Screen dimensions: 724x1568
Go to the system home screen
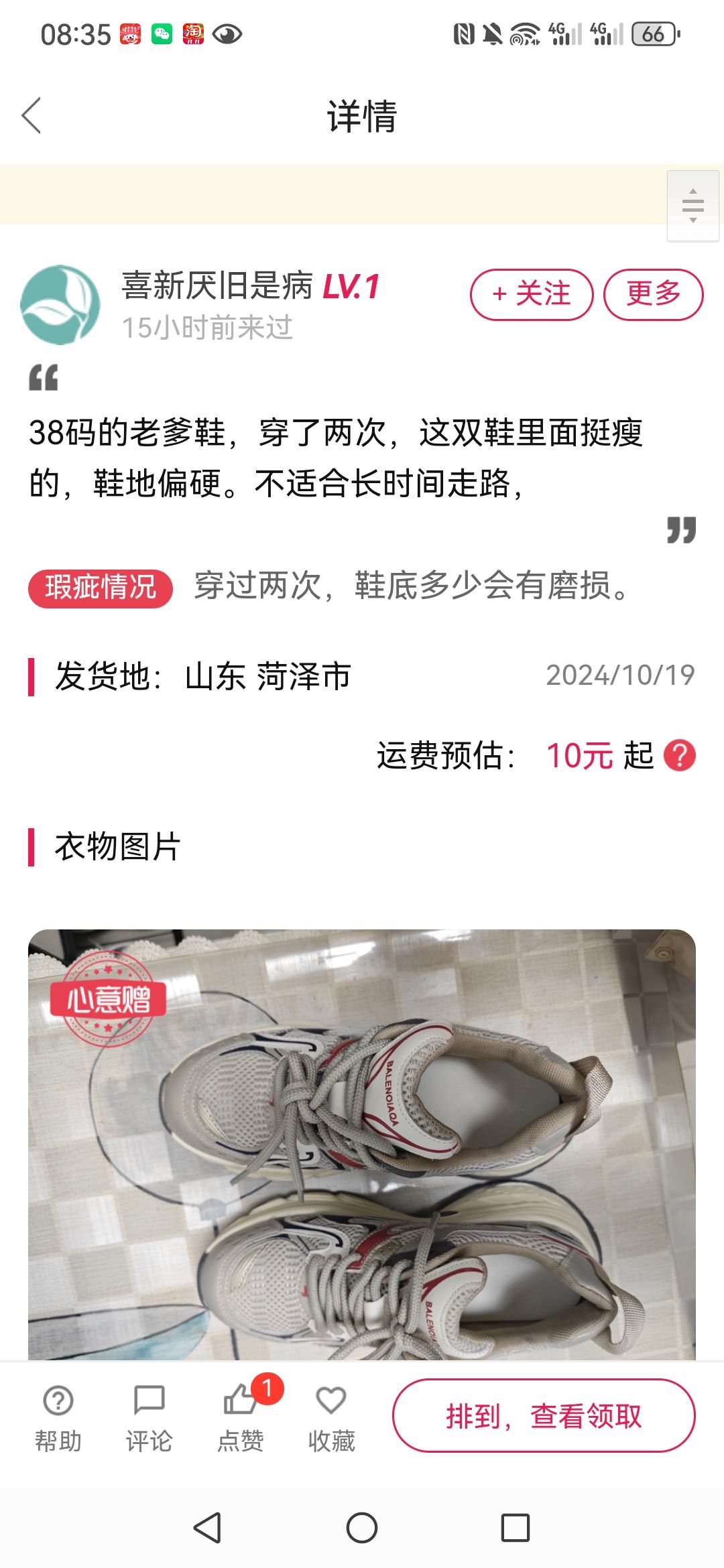coord(362,1528)
